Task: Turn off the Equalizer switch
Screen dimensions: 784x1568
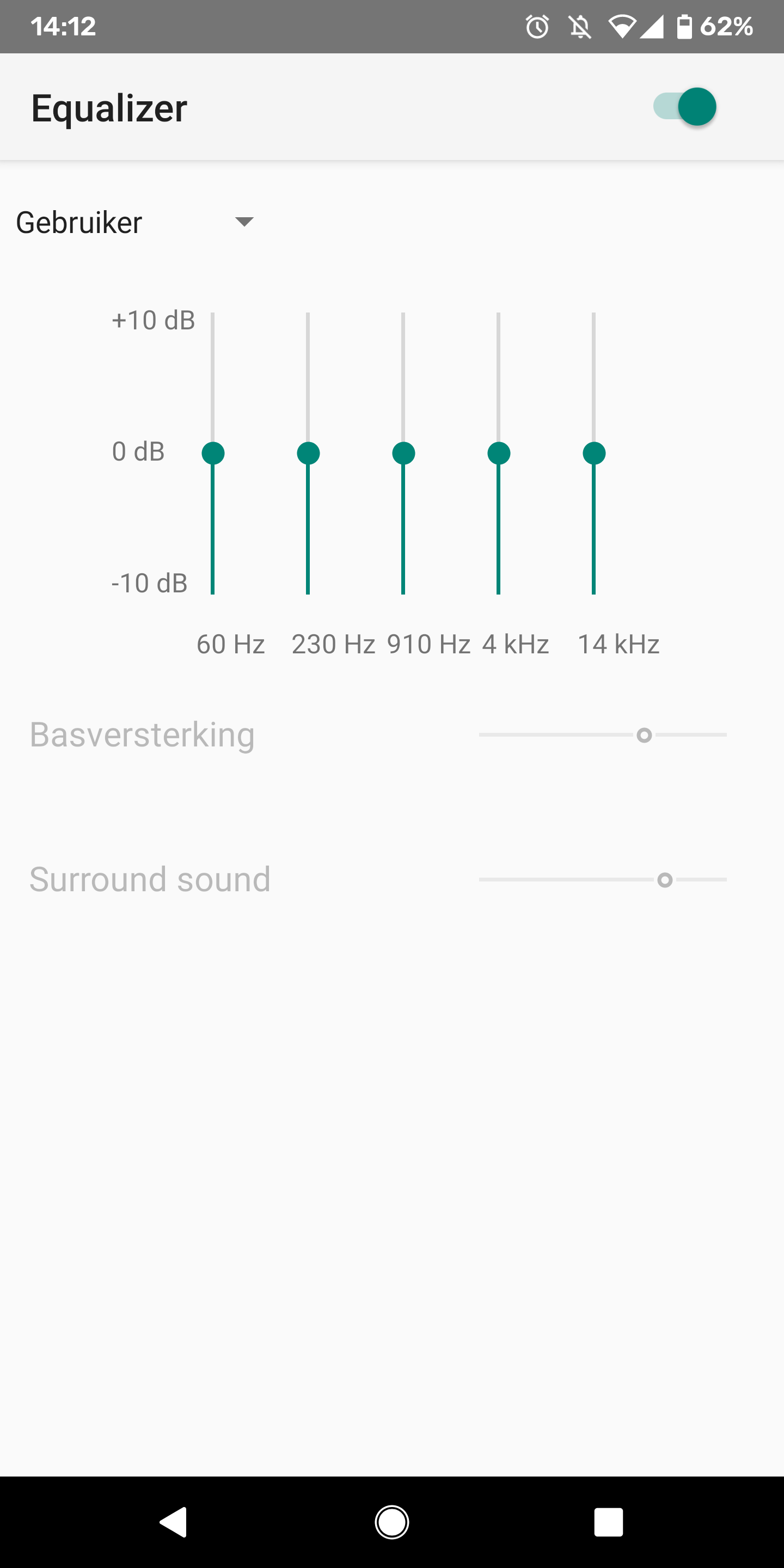Action: coord(685,107)
